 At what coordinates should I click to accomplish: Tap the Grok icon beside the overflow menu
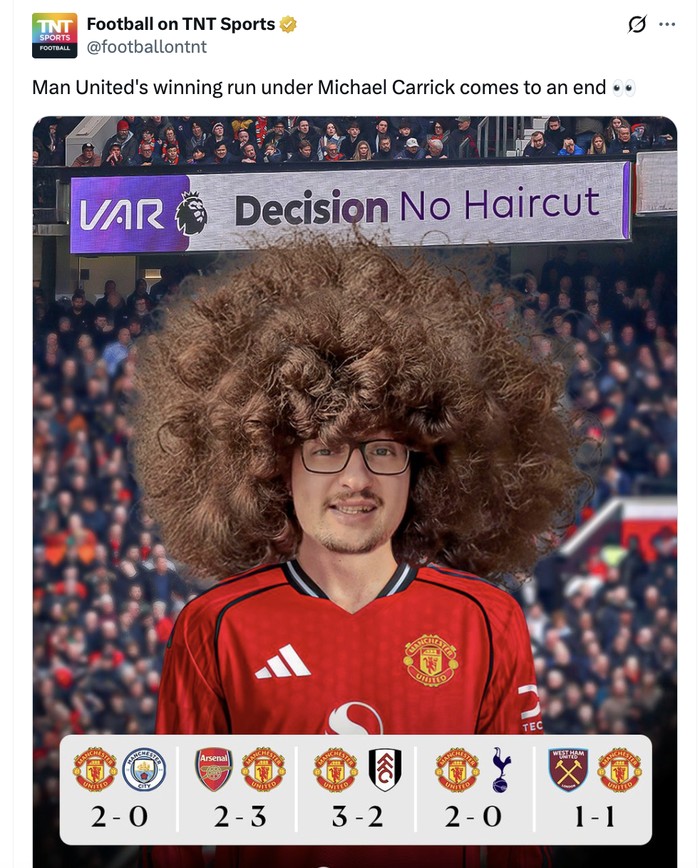click(x=636, y=25)
